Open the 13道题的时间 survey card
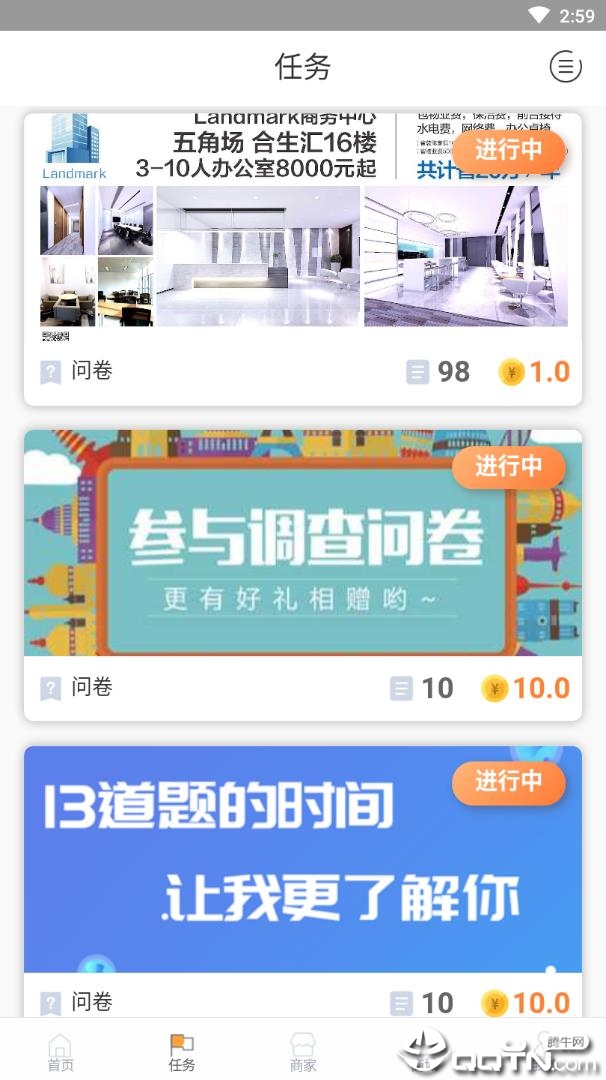Image resolution: width=606 pixels, height=1080 pixels. click(x=302, y=860)
